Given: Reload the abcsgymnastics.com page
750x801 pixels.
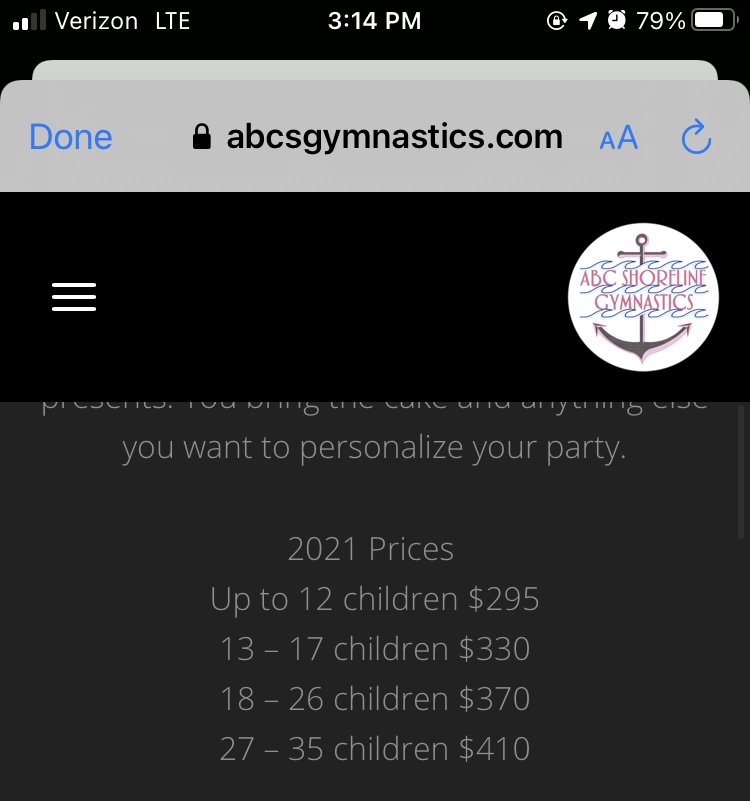Looking at the screenshot, I should tap(696, 138).
